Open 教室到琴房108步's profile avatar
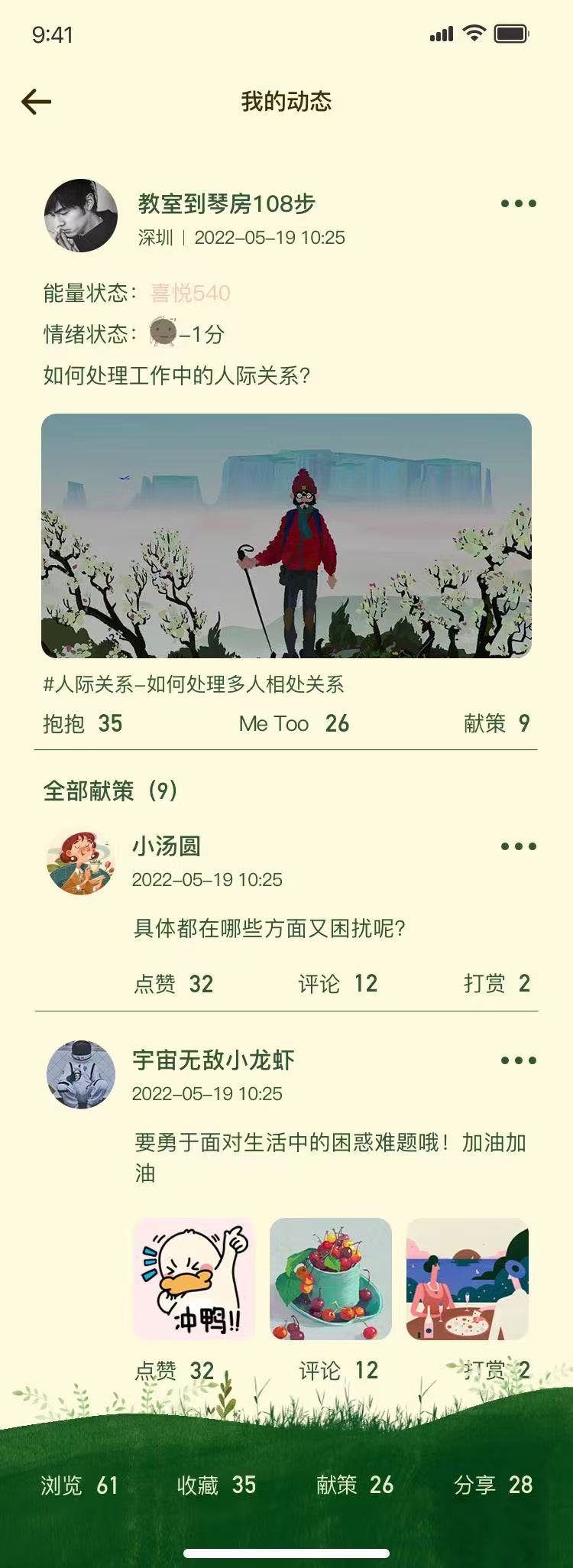Image resolution: width=573 pixels, height=1568 pixels. [81, 216]
